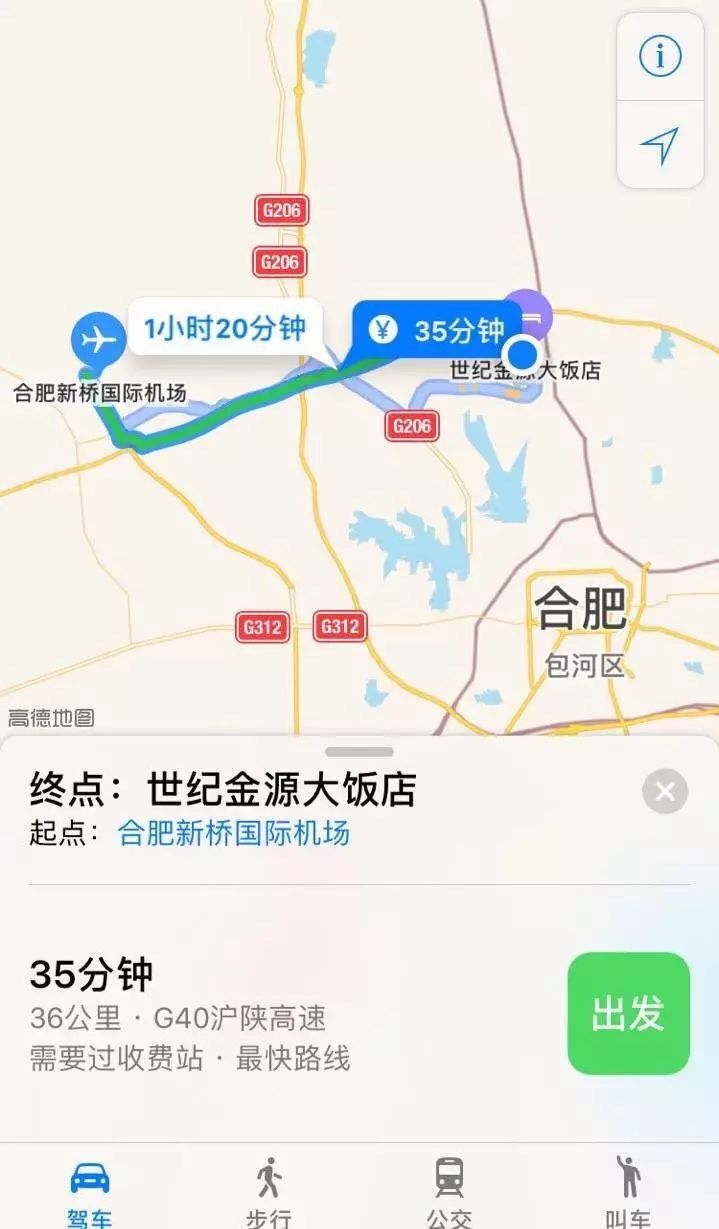Image resolution: width=719 pixels, height=1229 pixels.
Task: Close the route panel
Action: [x=665, y=793]
